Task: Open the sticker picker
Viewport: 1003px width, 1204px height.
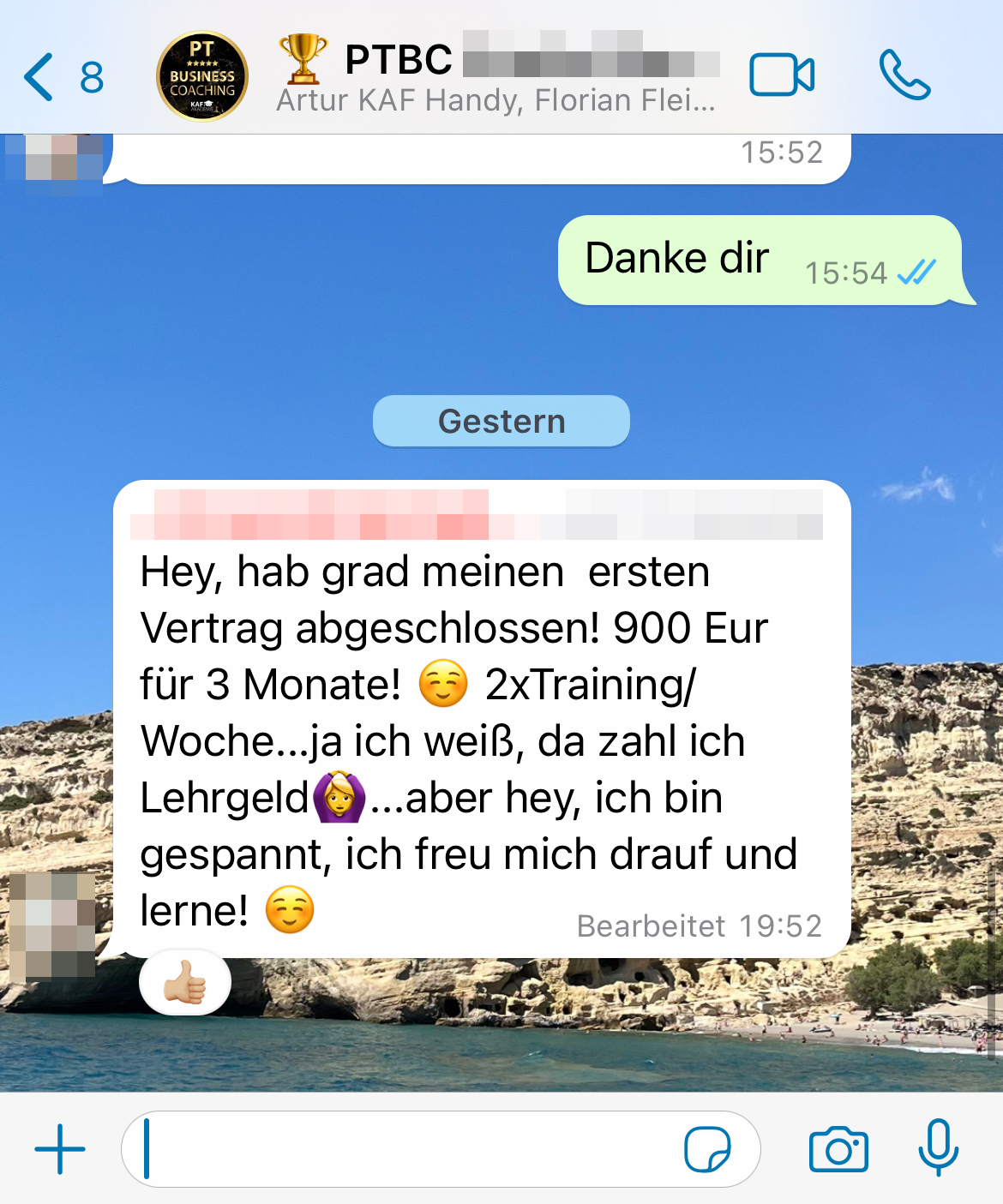Action: [x=707, y=1149]
